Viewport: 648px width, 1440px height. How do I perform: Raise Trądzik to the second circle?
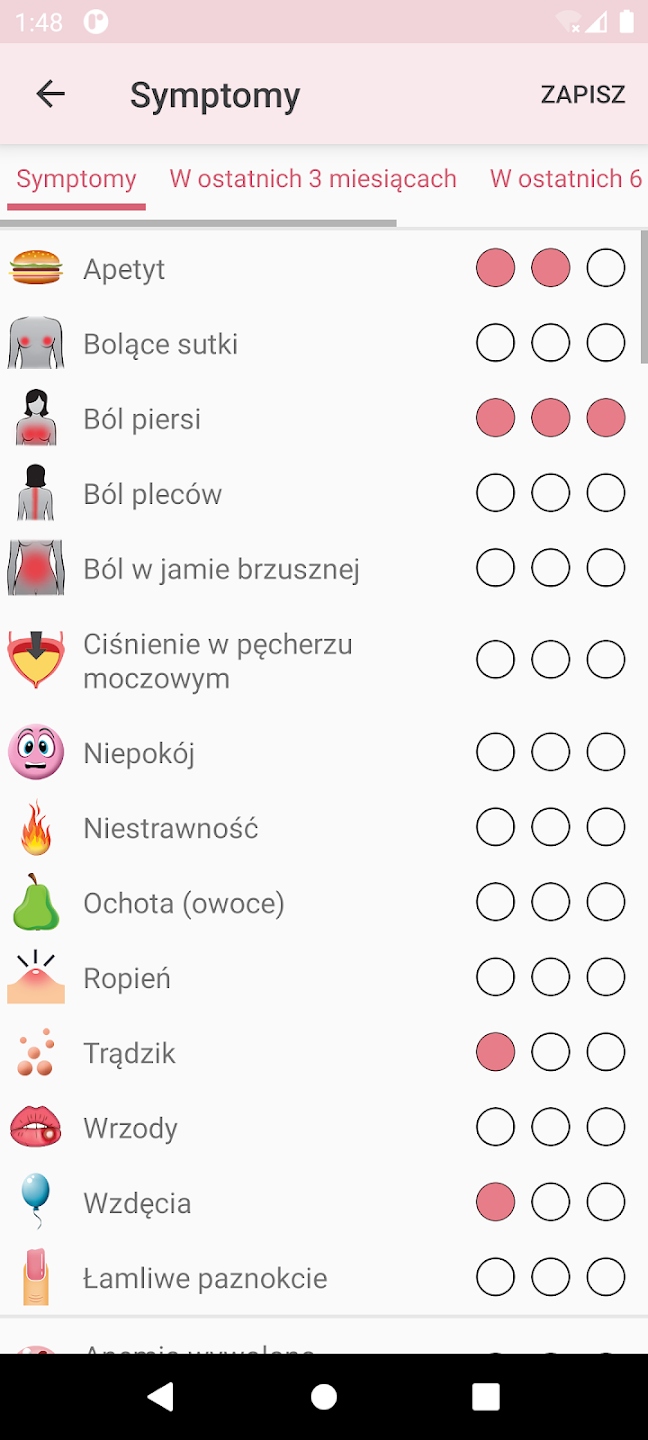click(550, 1052)
